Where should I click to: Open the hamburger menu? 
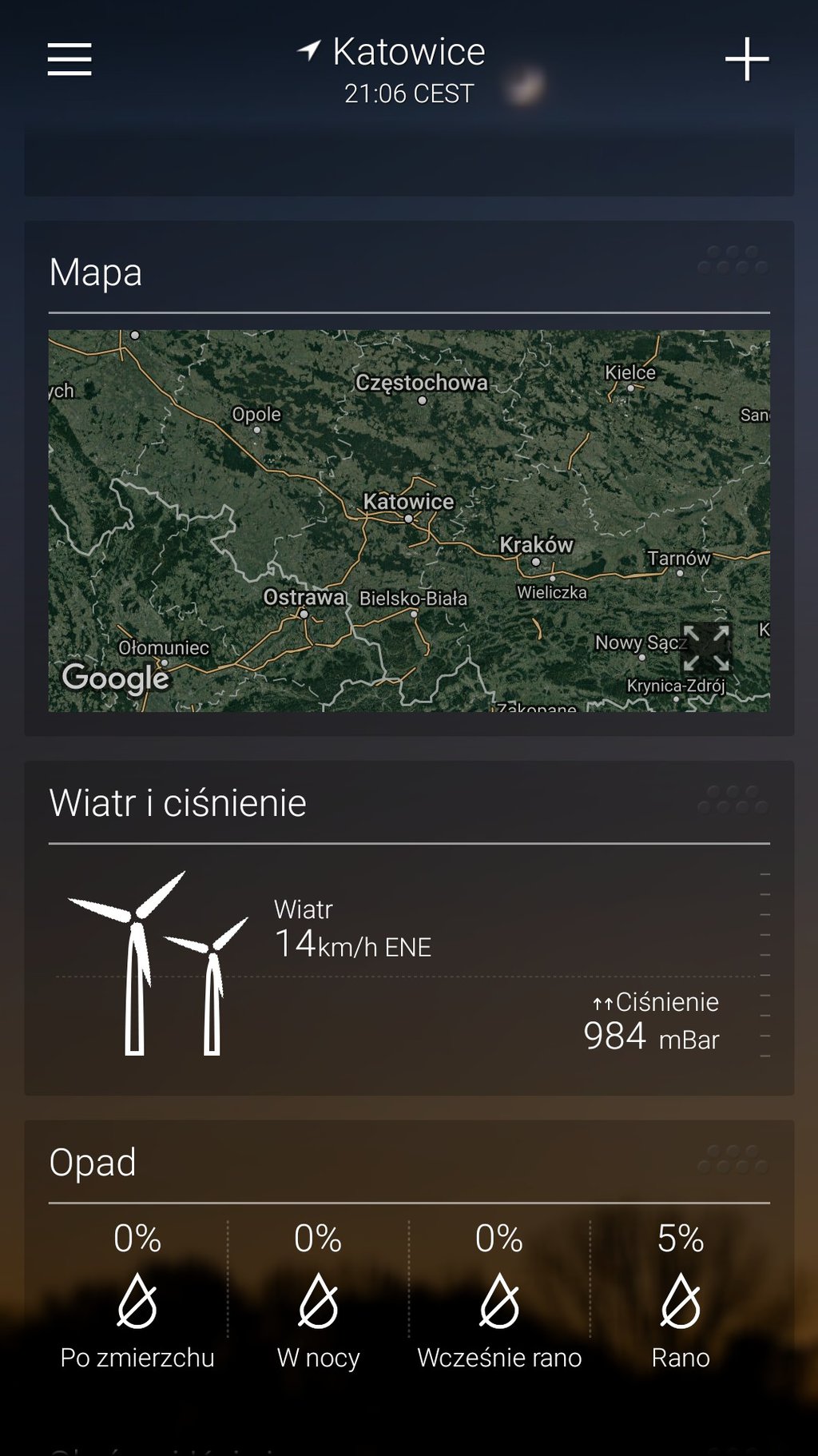click(x=69, y=60)
